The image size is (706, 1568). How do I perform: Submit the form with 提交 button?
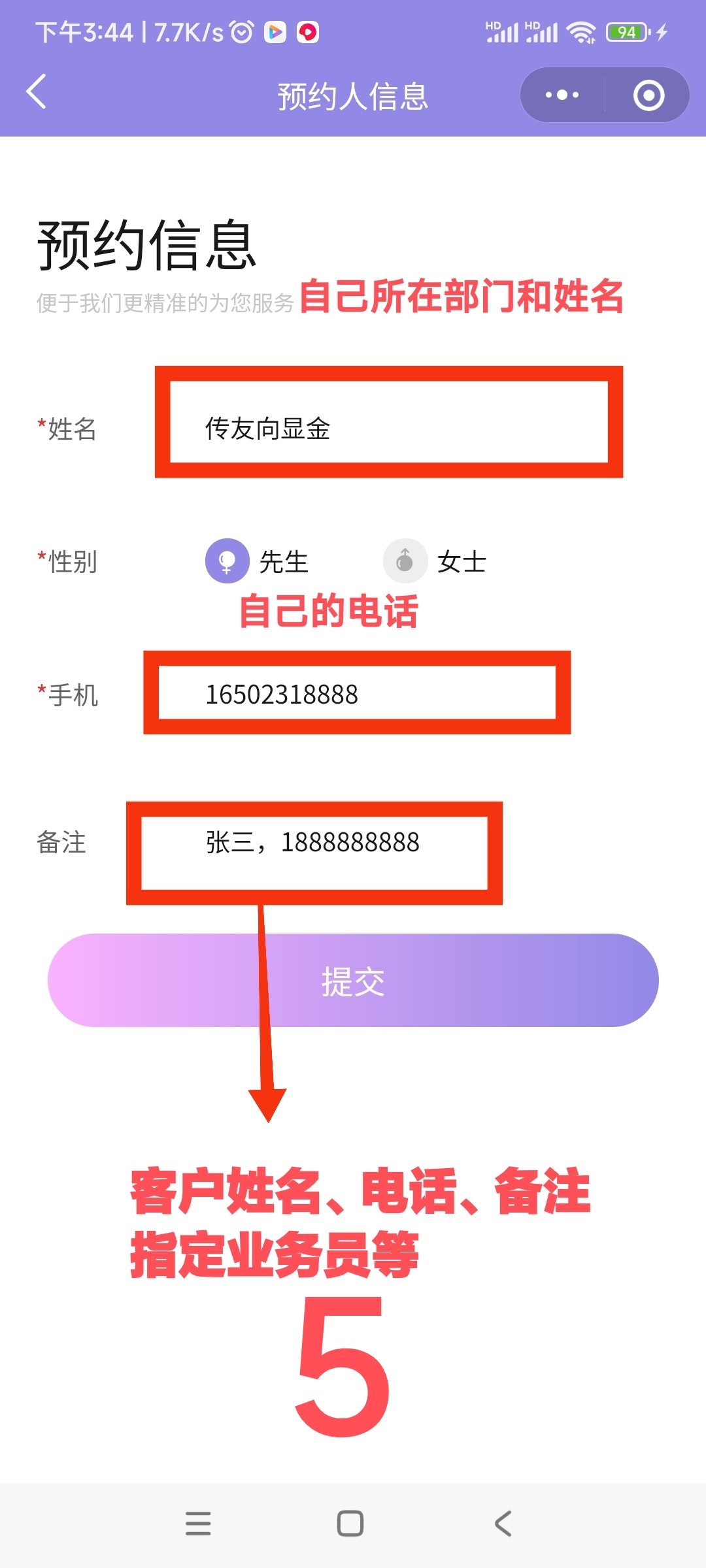(353, 980)
